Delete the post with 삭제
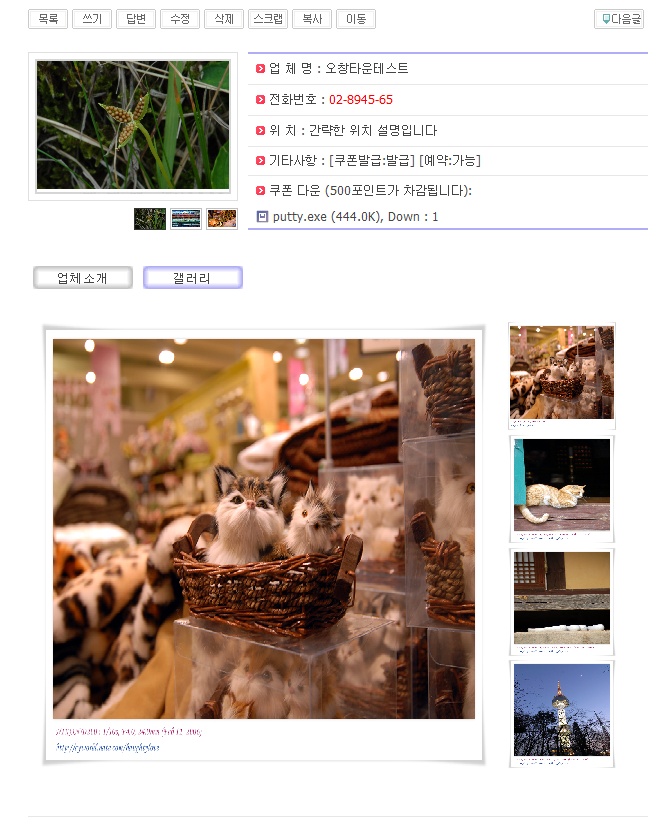 [223, 19]
